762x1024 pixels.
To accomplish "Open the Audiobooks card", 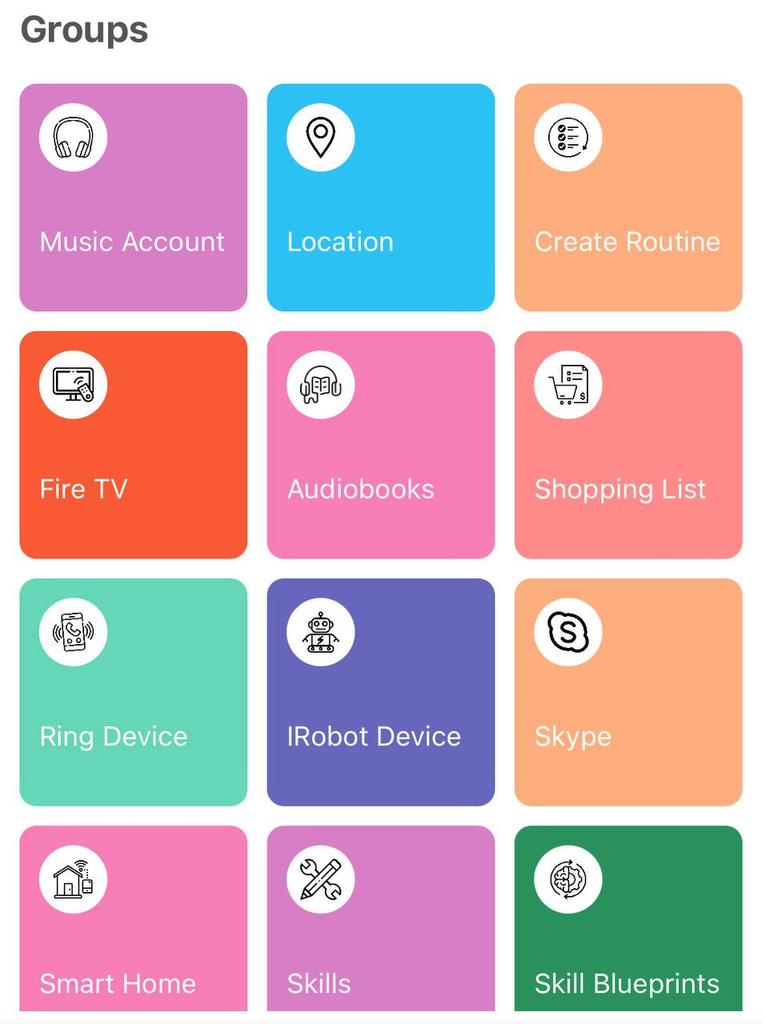I will click(x=380, y=445).
